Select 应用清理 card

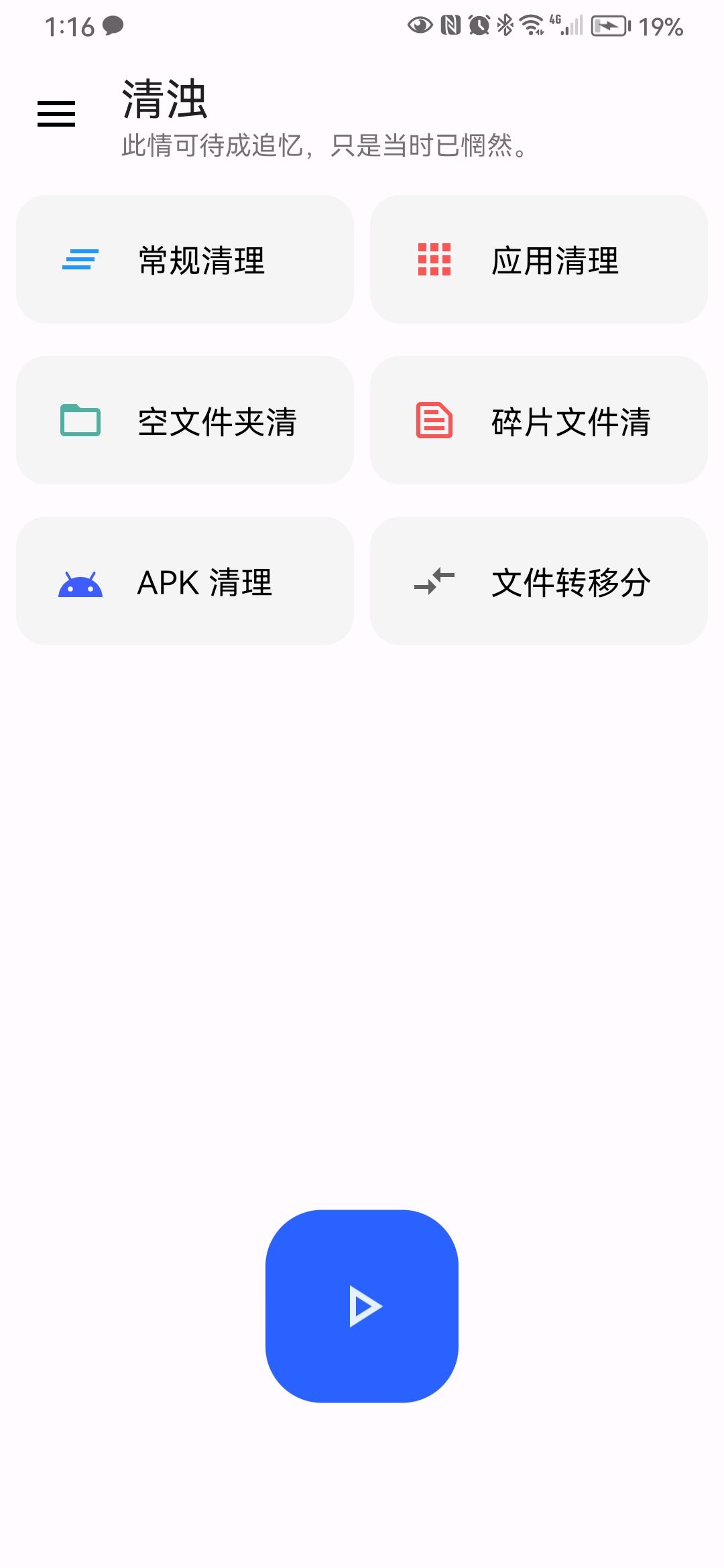(538, 259)
